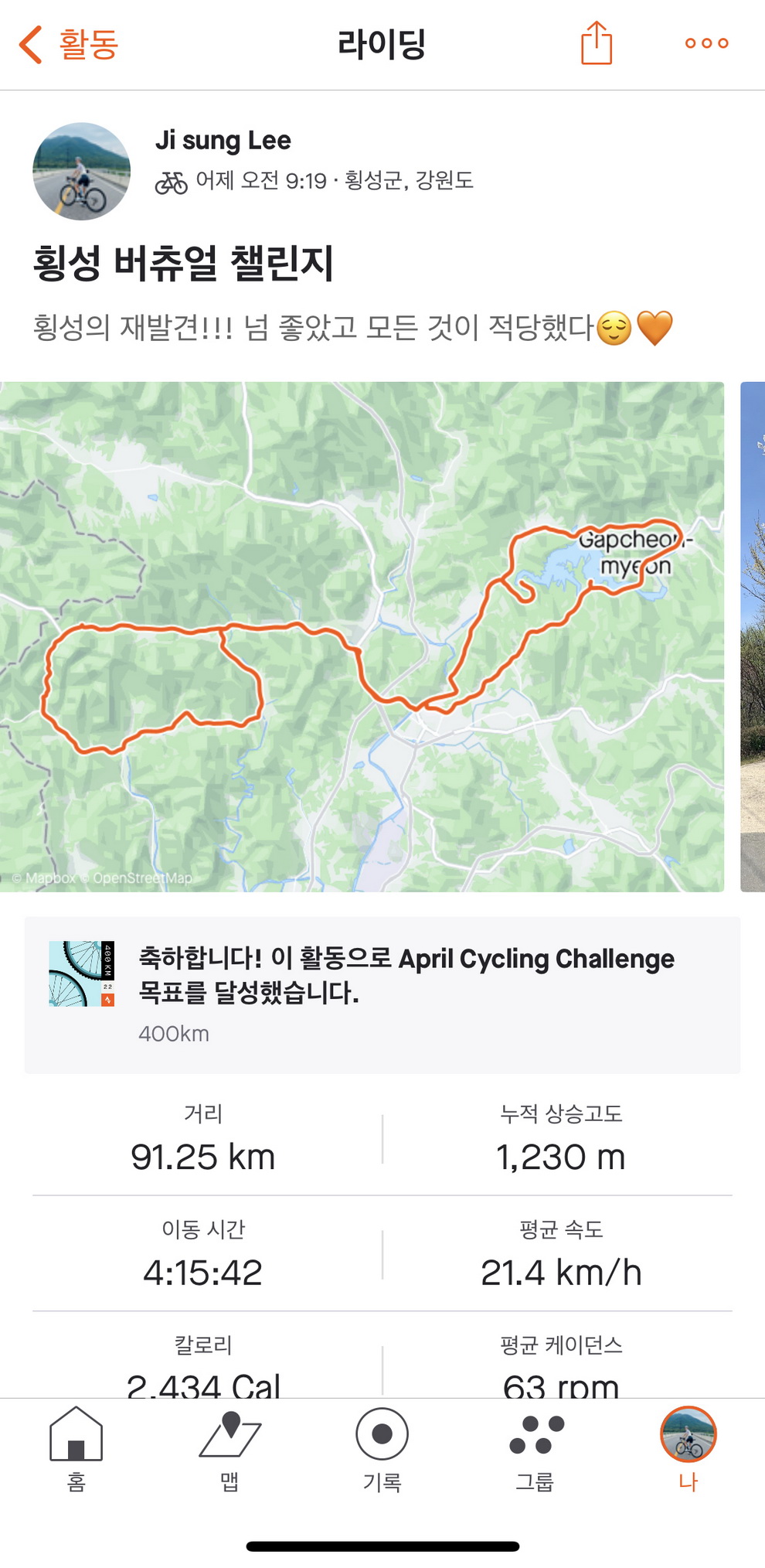Open the three-dot overflow menu
The width and height of the screenshot is (765, 1568).
point(706,43)
